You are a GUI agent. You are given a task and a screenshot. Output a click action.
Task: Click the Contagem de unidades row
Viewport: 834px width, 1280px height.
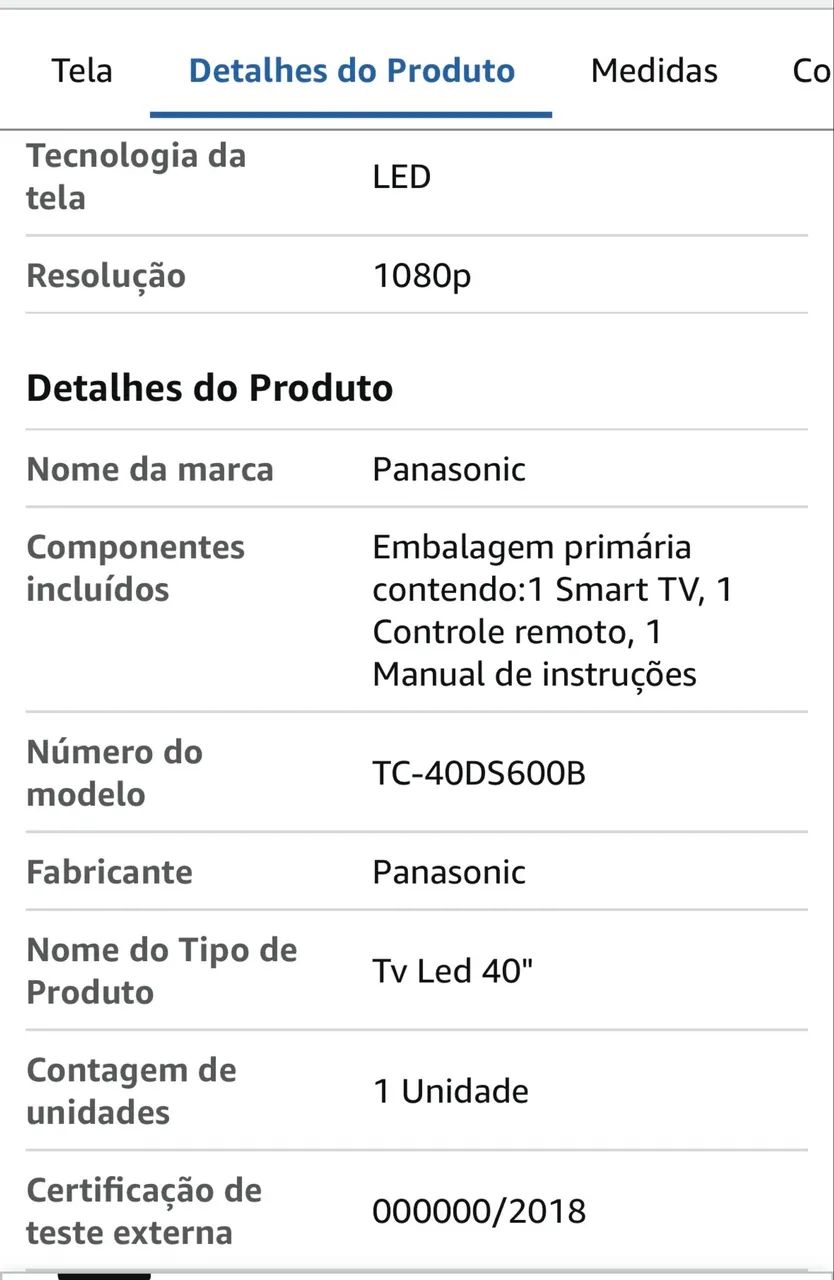pyautogui.click(x=132, y=1091)
